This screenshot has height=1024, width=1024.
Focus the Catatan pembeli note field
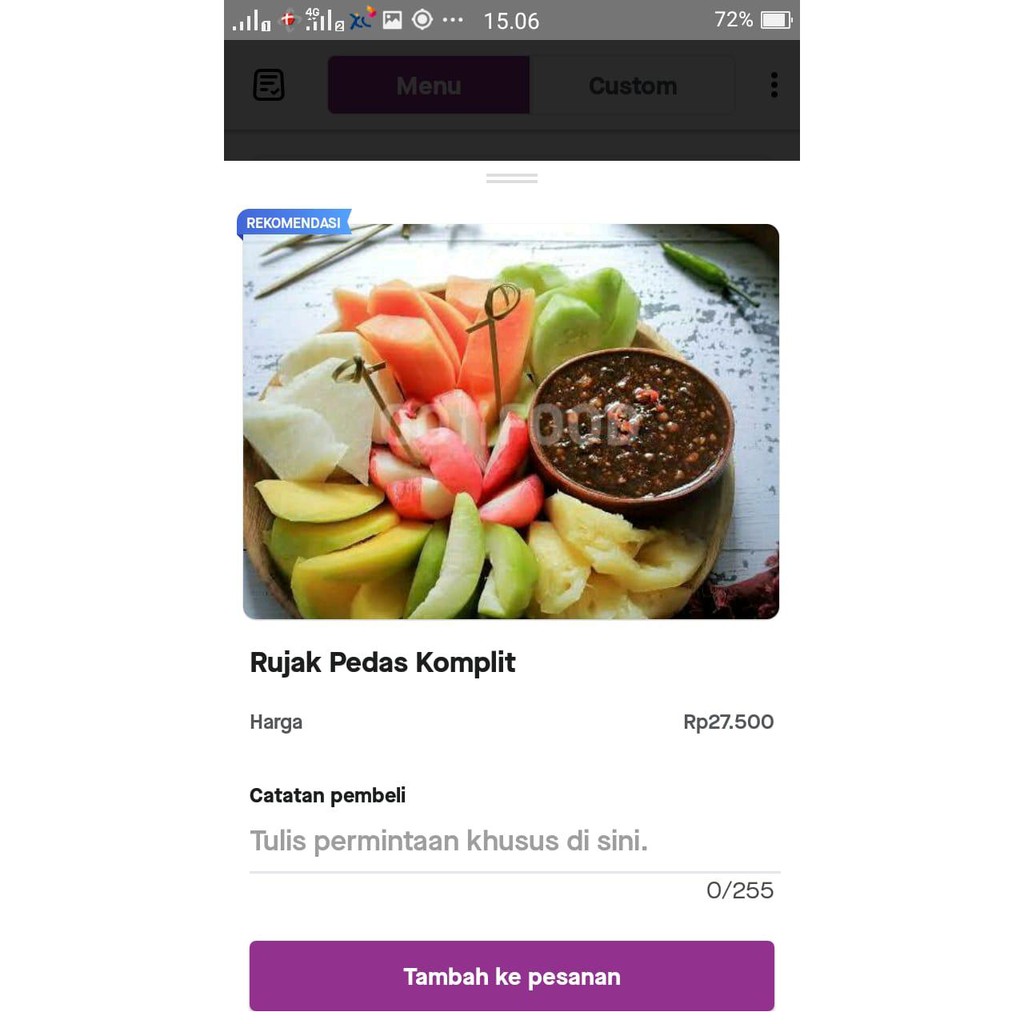click(511, 841)
